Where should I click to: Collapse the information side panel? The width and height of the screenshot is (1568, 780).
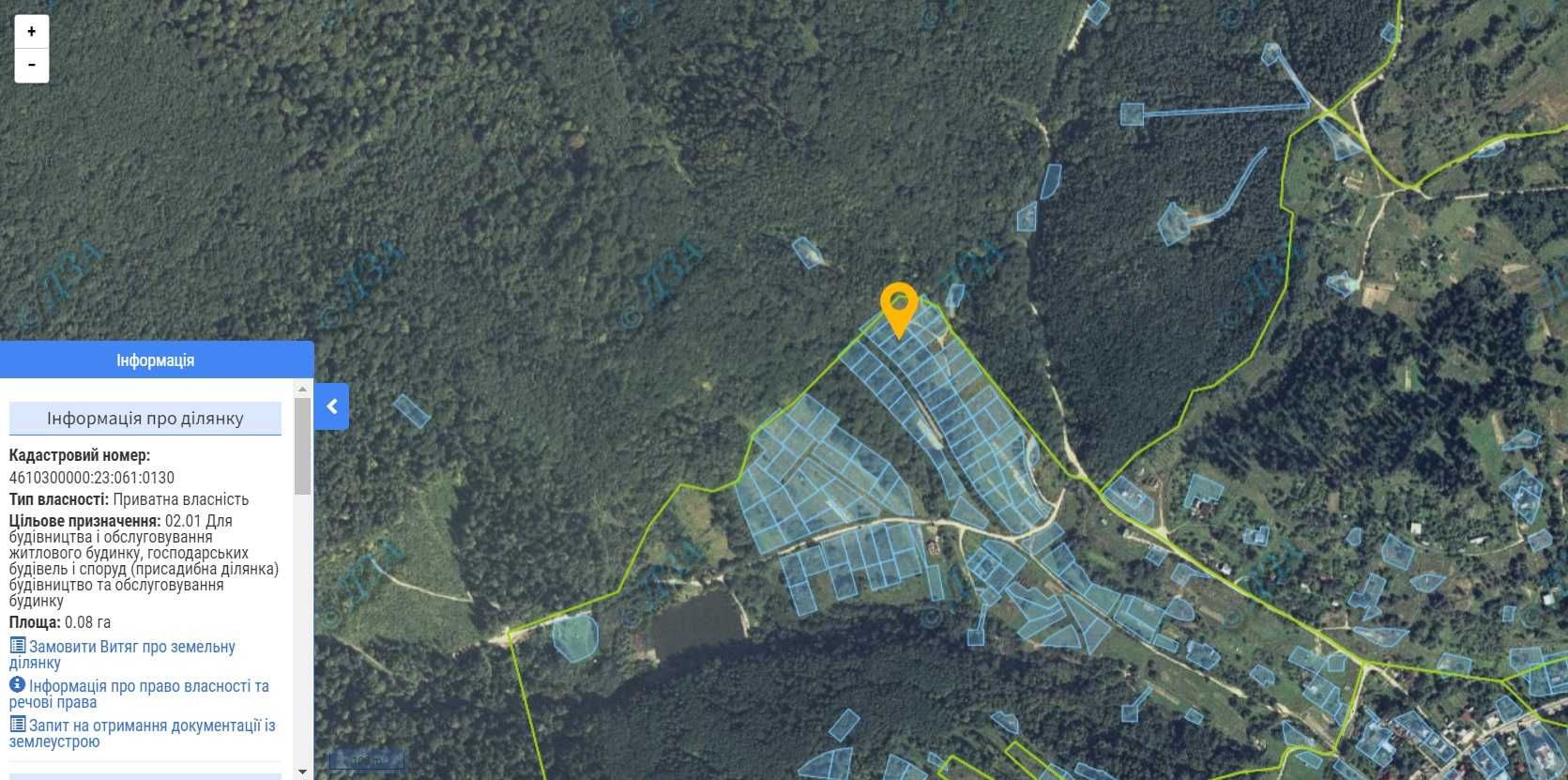[x=331, y=406]
